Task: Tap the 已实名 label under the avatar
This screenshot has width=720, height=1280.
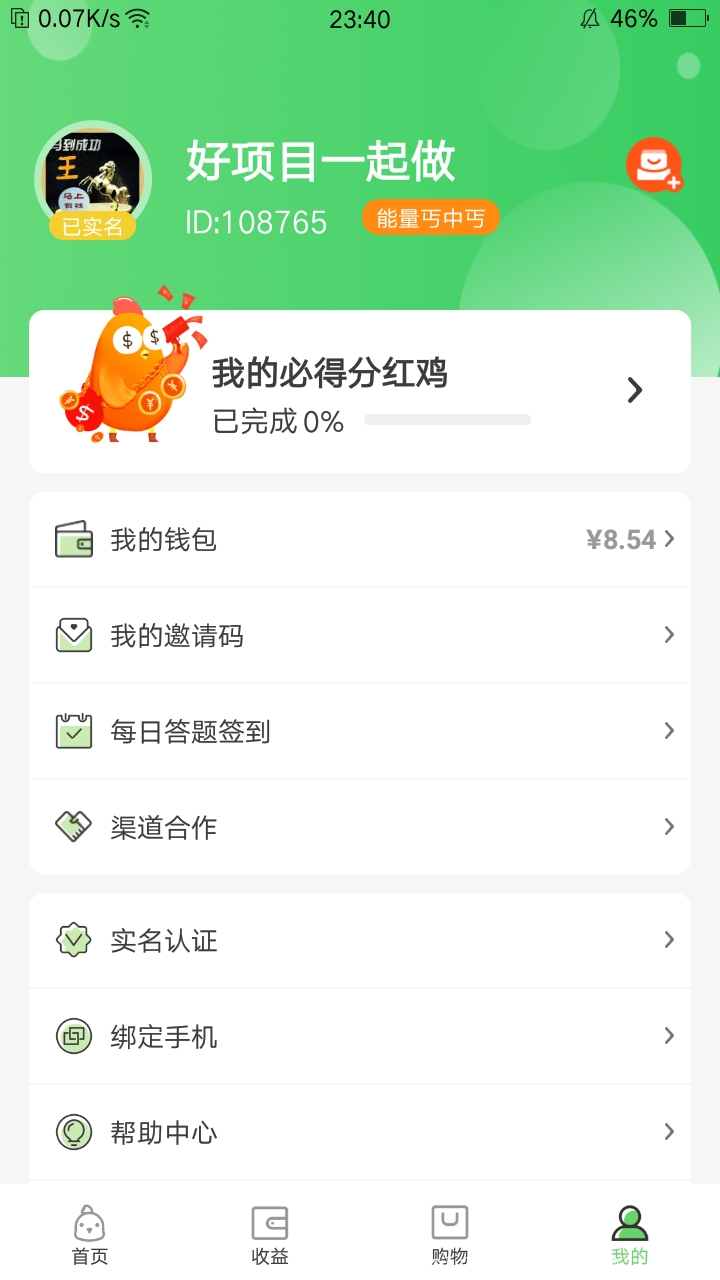Action: pos(92,226)
